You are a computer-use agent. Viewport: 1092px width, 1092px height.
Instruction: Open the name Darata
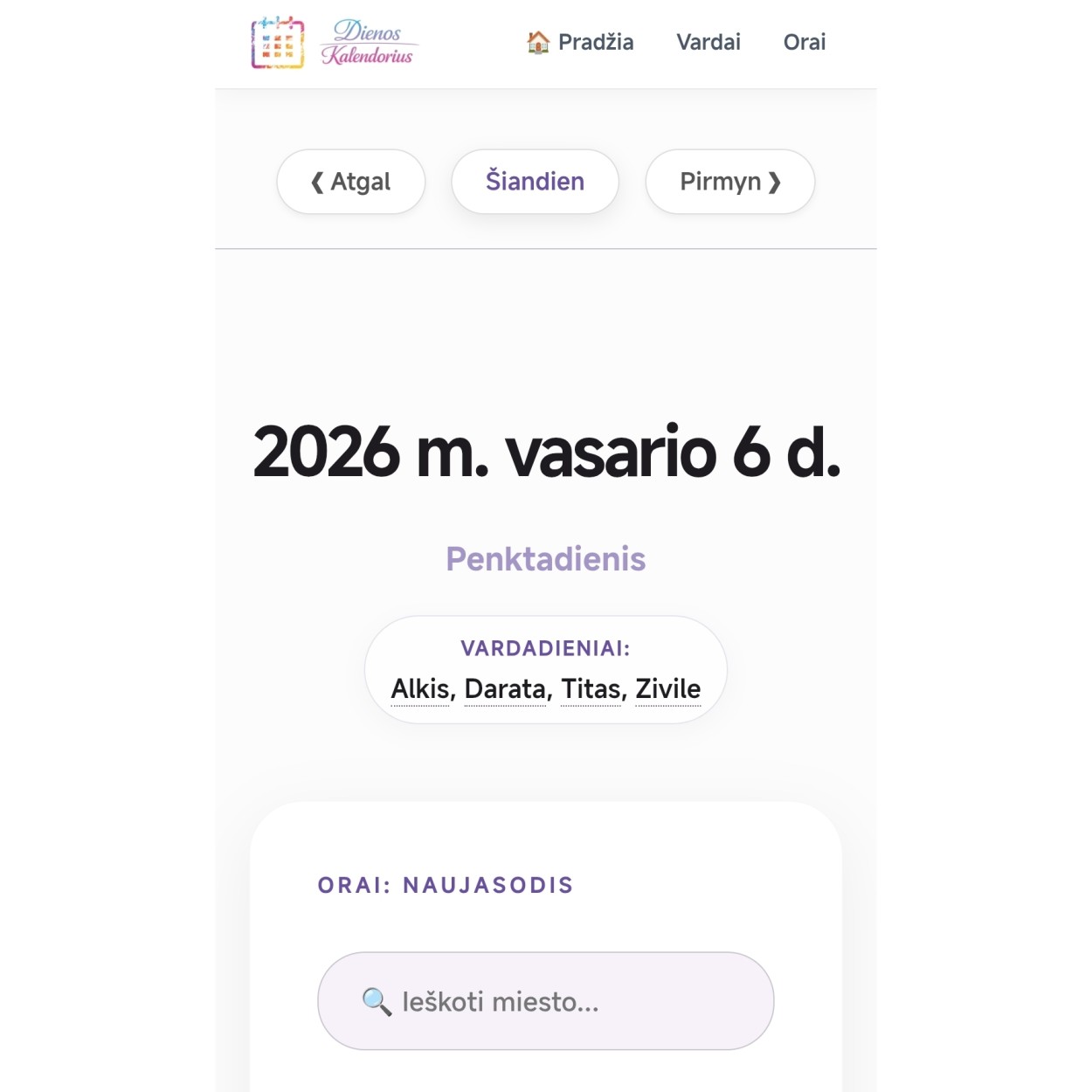(505, 688)
